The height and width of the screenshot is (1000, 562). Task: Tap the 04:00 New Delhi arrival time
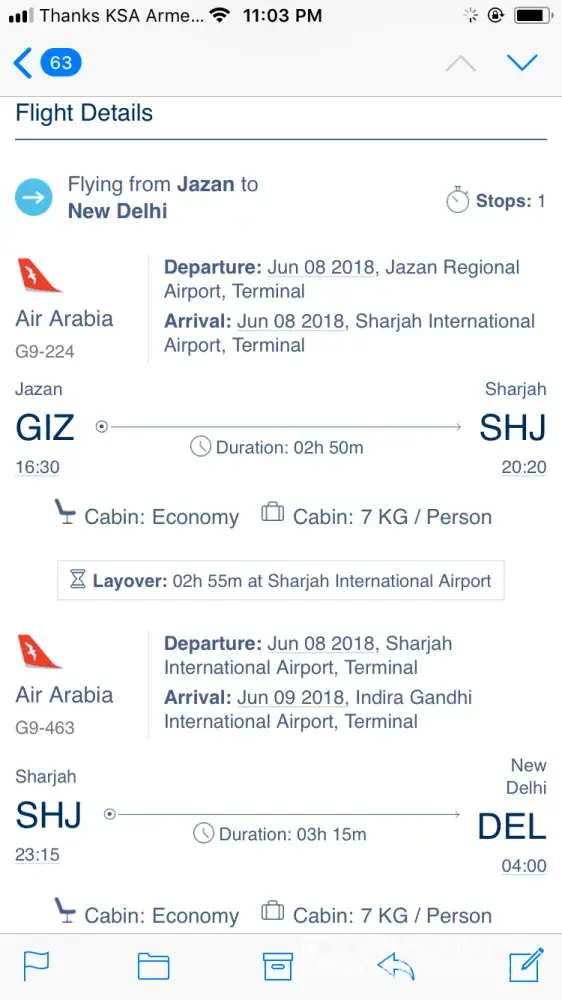(x=524, y=866)
